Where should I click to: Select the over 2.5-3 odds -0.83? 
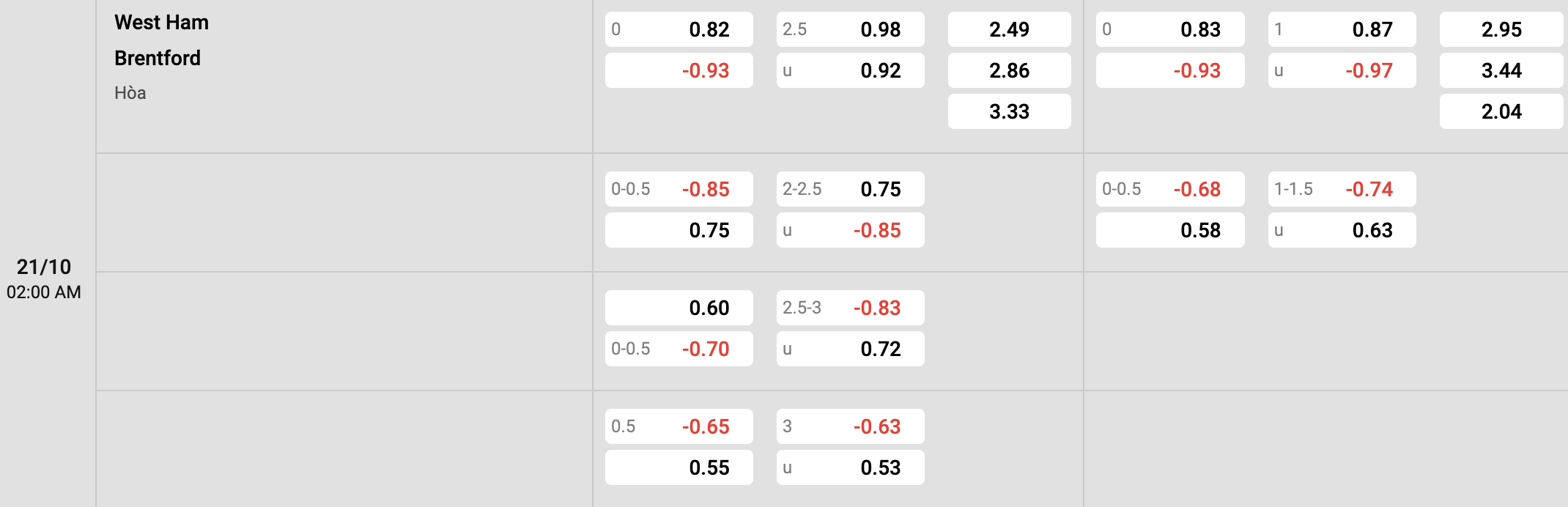point(850,308)
